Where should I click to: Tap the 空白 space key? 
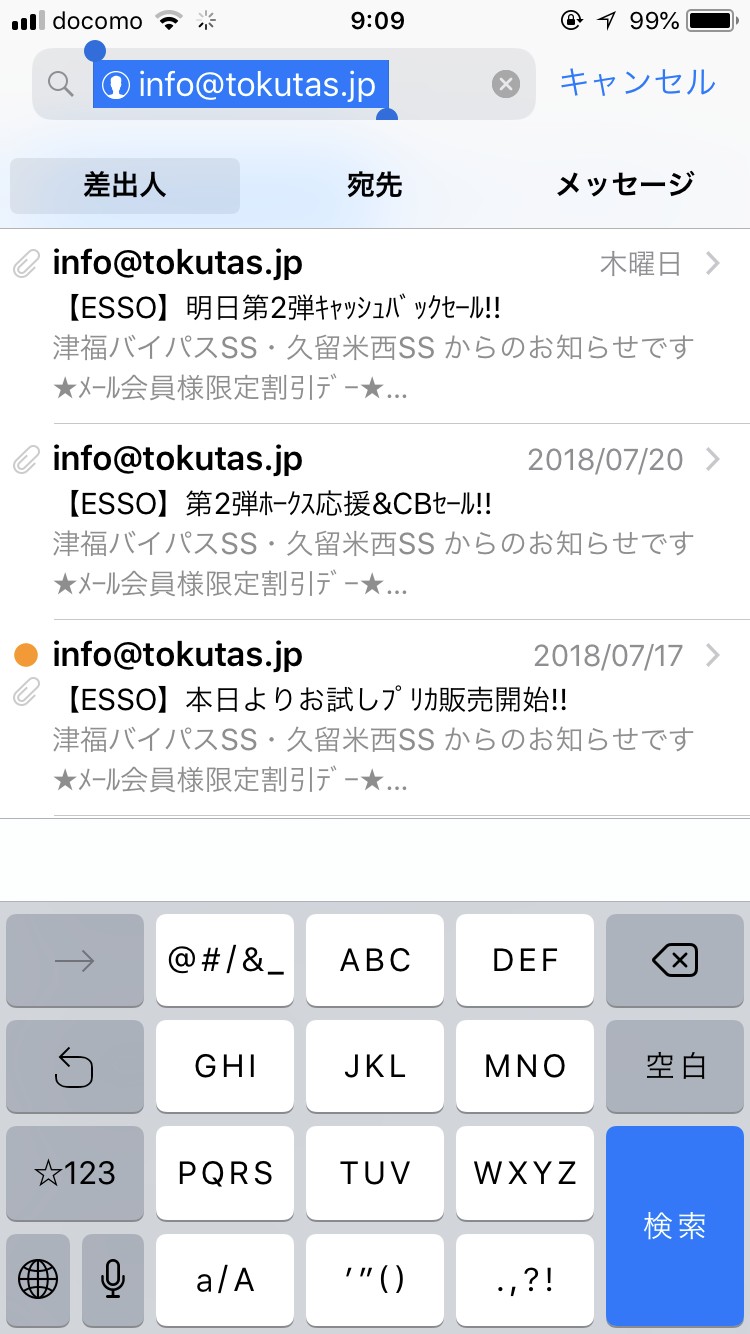pyautogui.click(x=675, y=1066)
